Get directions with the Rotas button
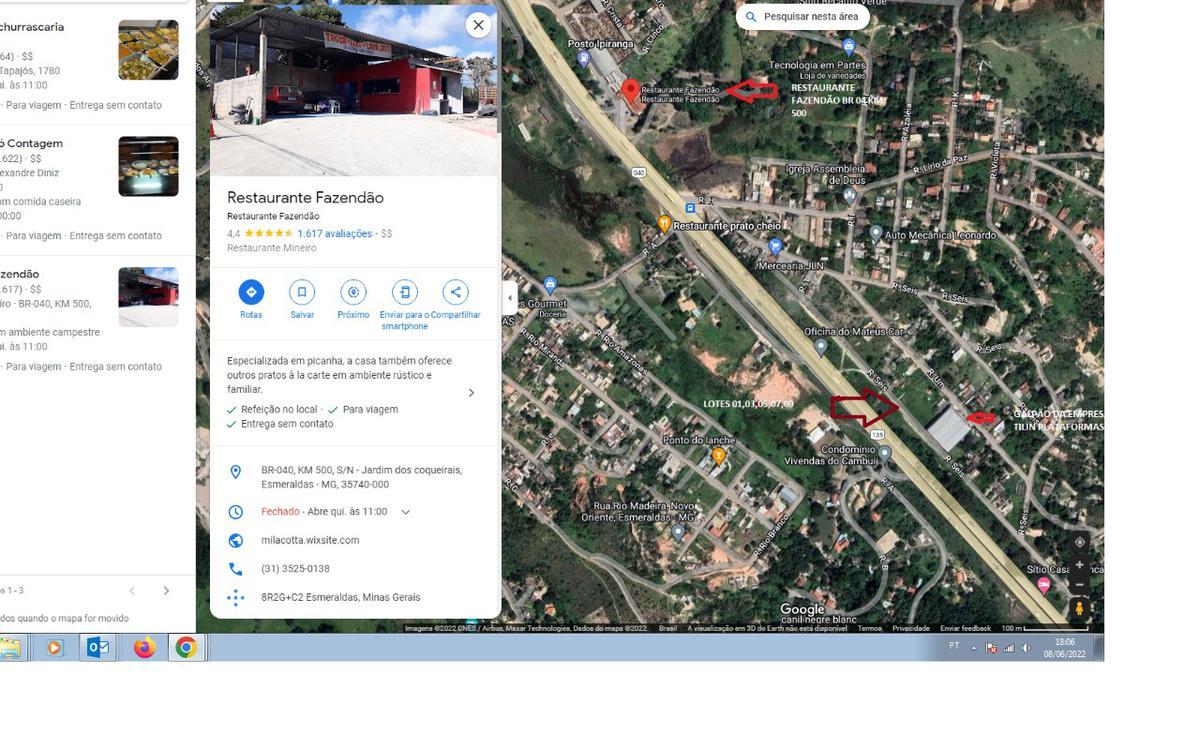Image resolution: width=1200 pixels, height=750 pixels. click(x=251, y=292)
